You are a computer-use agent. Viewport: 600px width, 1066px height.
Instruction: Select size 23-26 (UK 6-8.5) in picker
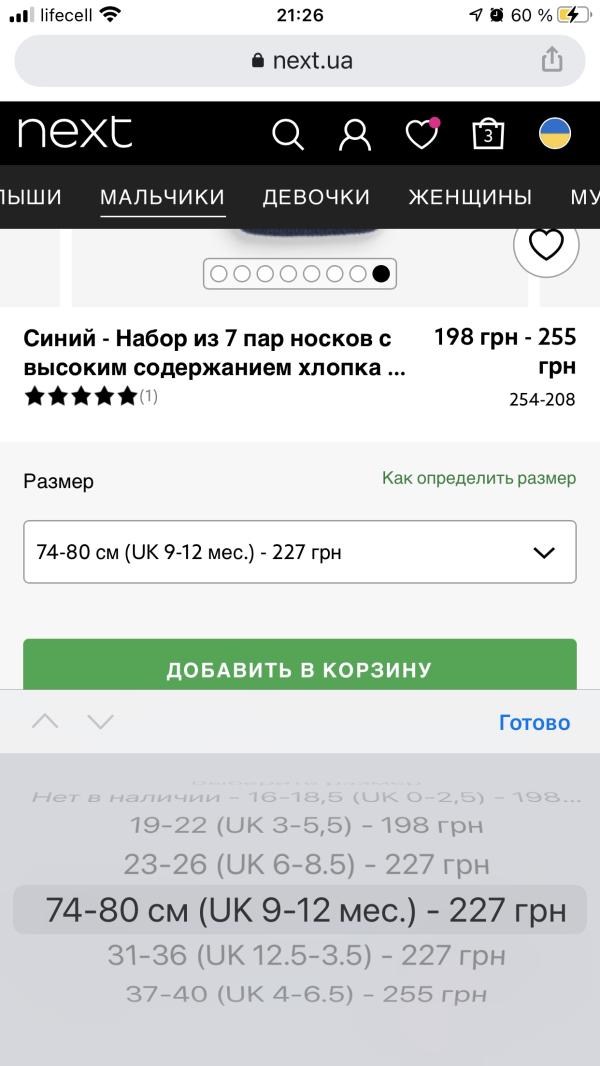(306, 864)
